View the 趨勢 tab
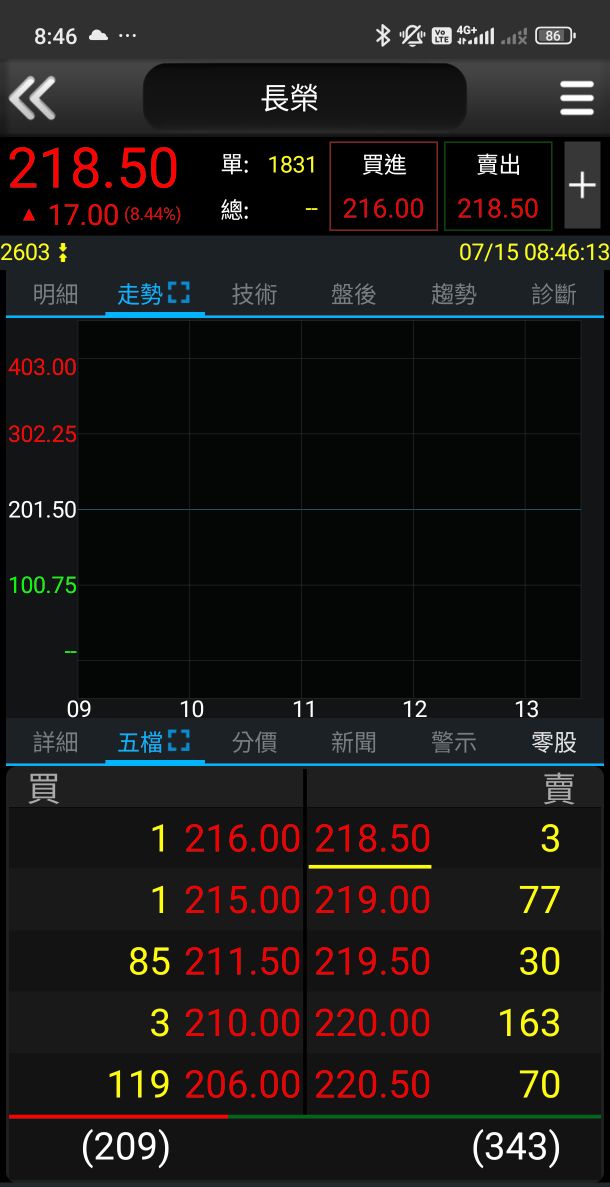 453,294
